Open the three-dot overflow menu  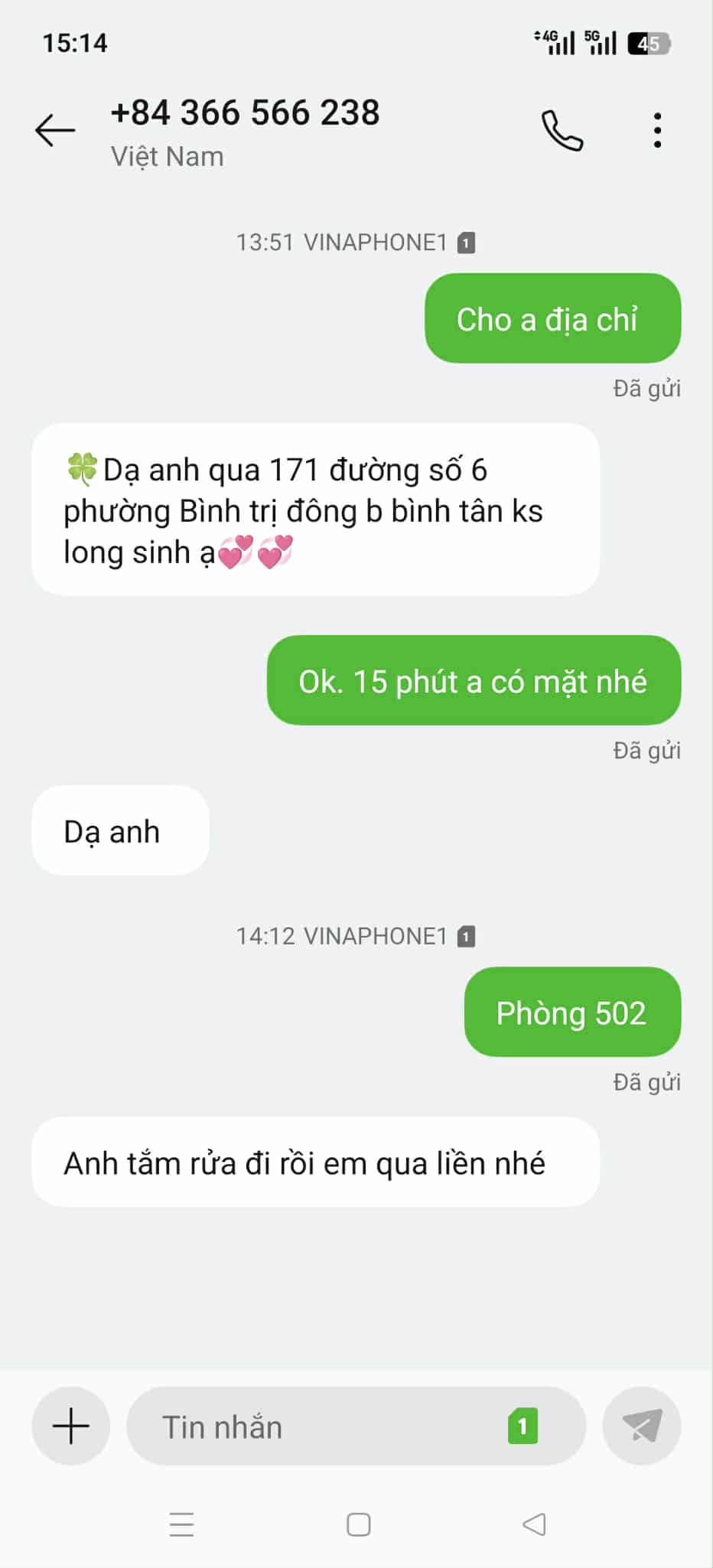point(657,131)
